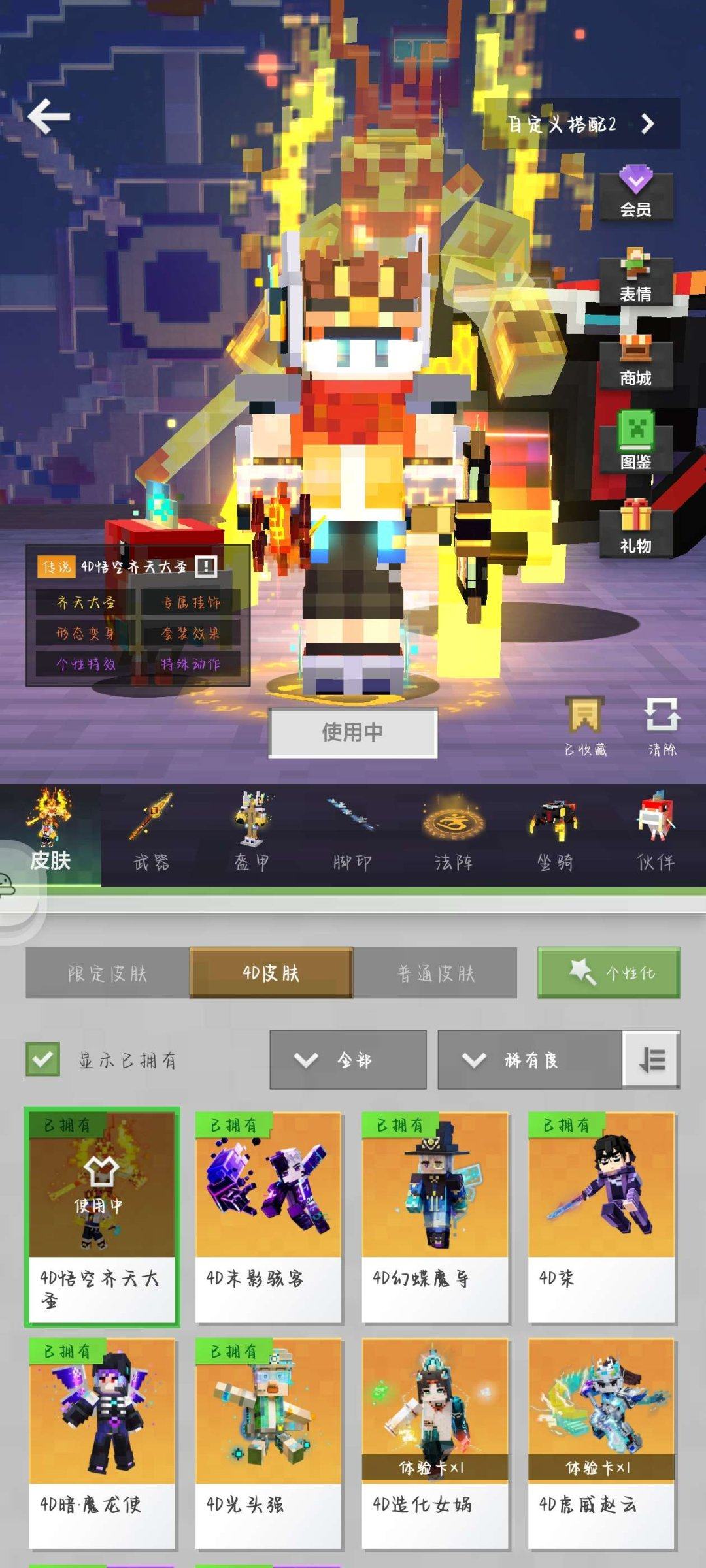This screenshot has width=706, height=1568.
Task: Click the 清除 clear outfit icon
Action: pos(660,725)
